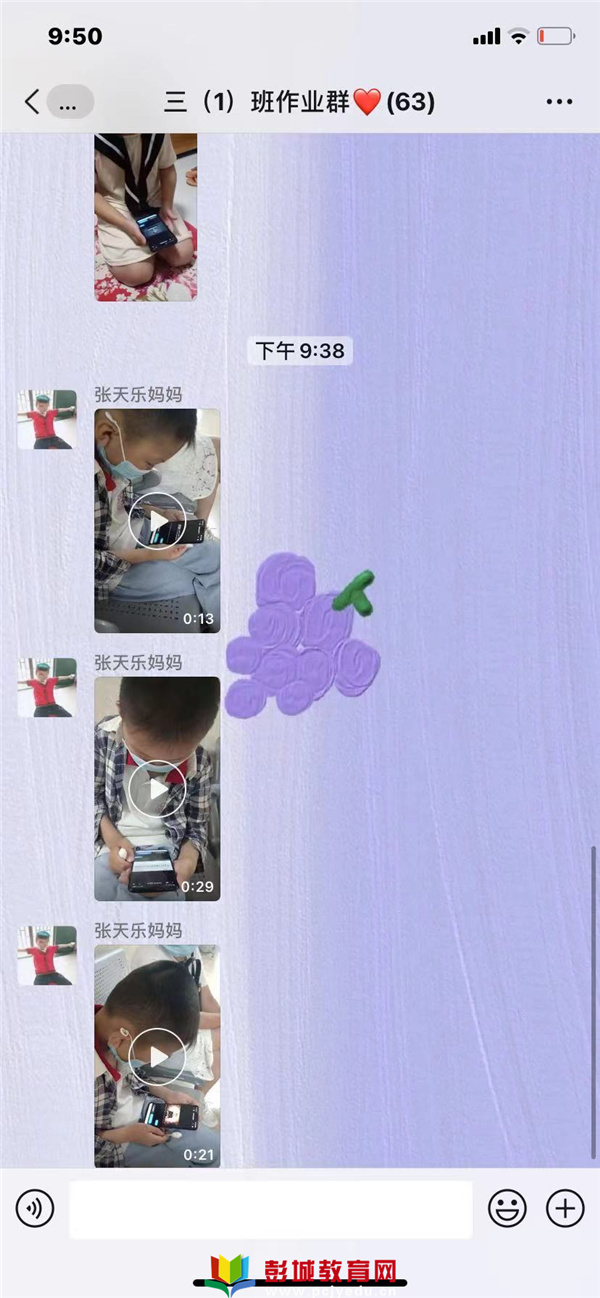
Task: Play the 0:21 video message
Action: (x=157, y=1056)
